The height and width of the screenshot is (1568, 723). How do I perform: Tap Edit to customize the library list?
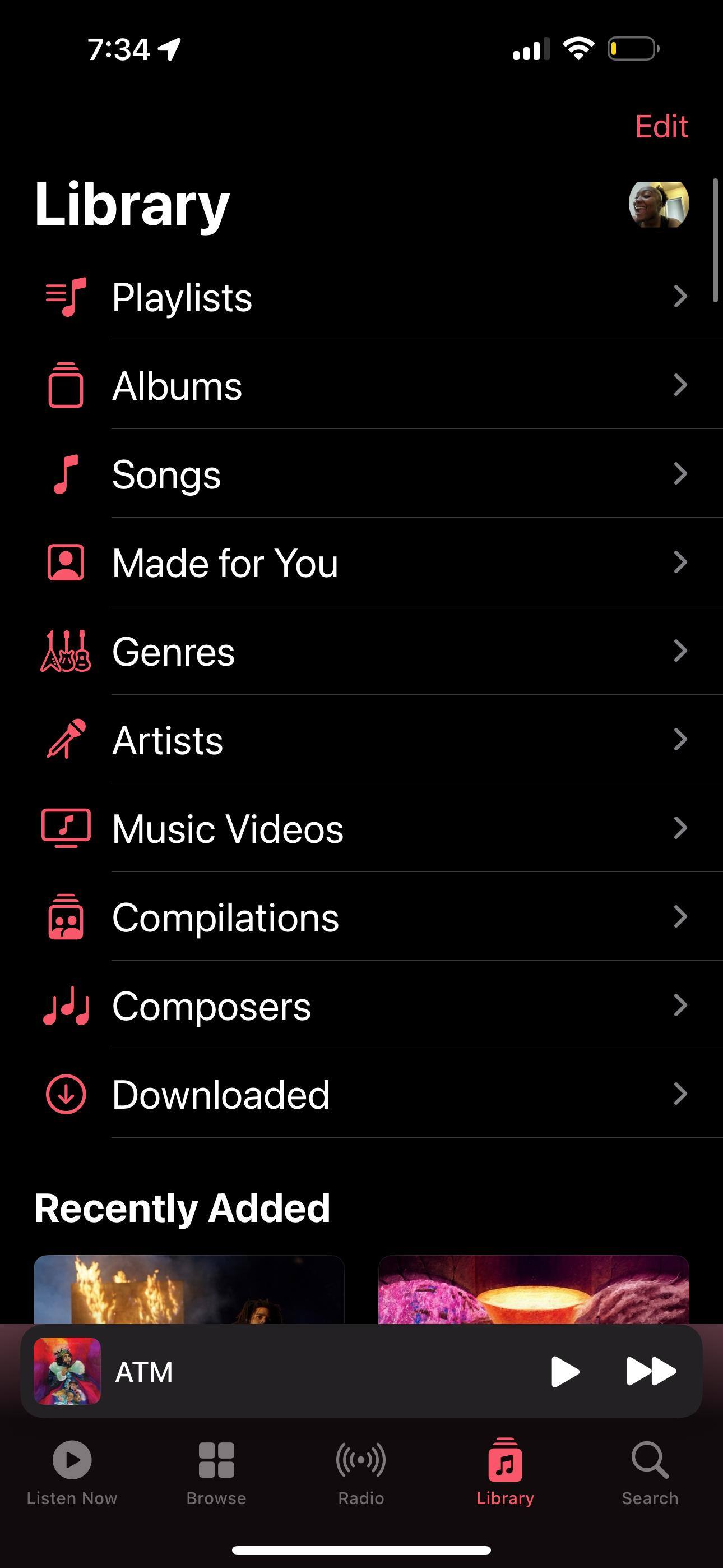(661, 127)
